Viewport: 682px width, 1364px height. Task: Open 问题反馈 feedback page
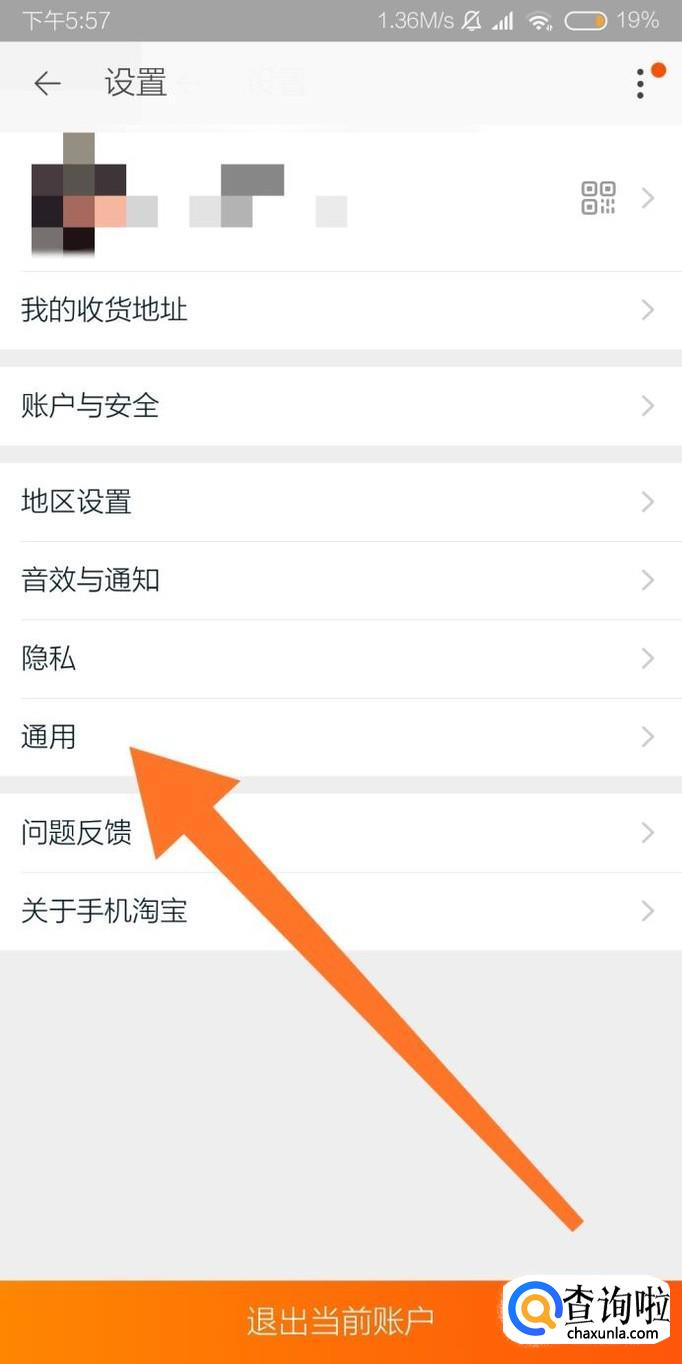[x=341, y=833]
